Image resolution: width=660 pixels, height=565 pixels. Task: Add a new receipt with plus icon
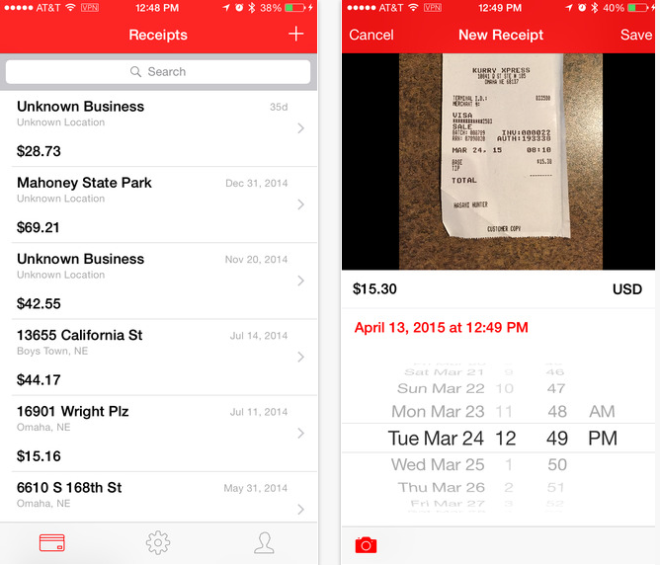point(295,34)
